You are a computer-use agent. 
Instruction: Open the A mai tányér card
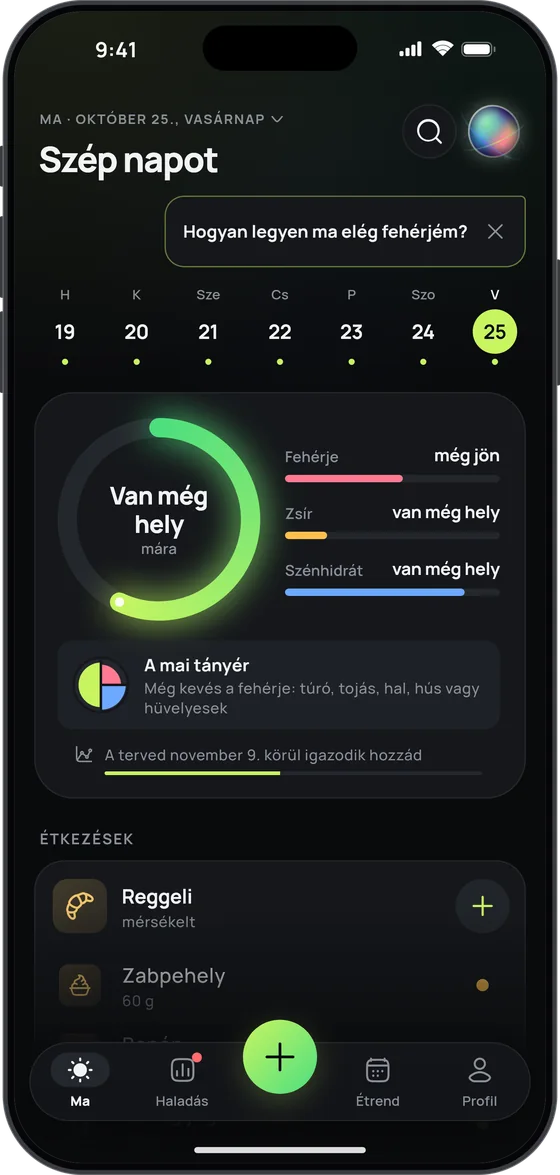coord(279,685)
